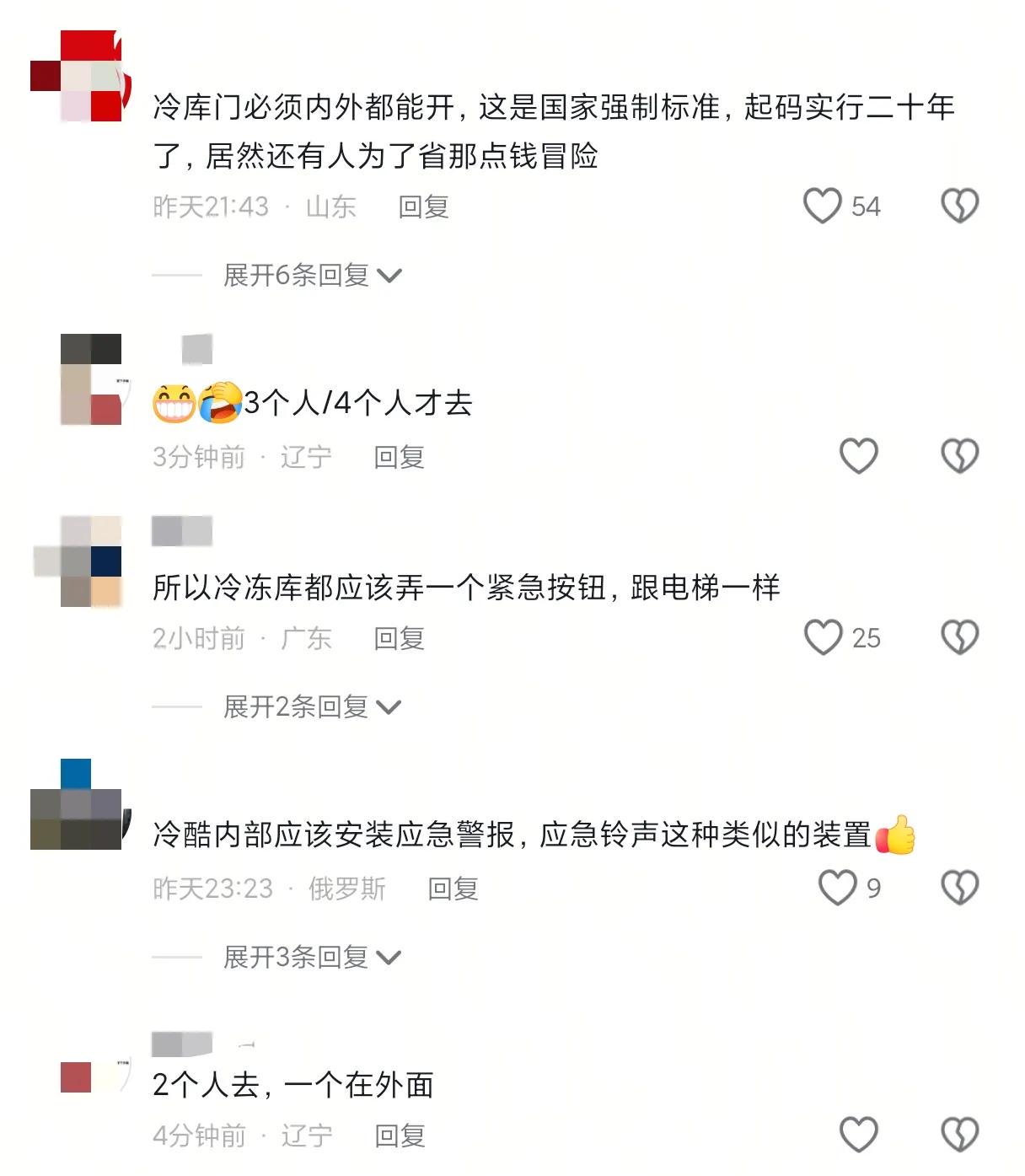The width and height of the screenshot is (1025, 1176).
Task: Expand 展开3条回复
Action: (312, 957)
